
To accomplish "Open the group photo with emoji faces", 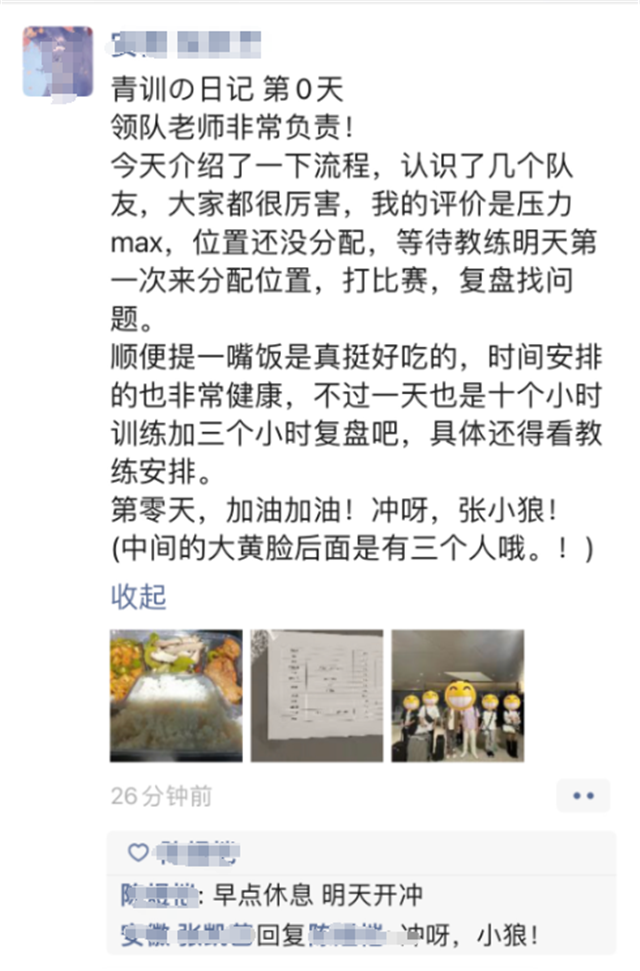I will coord(457,695).
